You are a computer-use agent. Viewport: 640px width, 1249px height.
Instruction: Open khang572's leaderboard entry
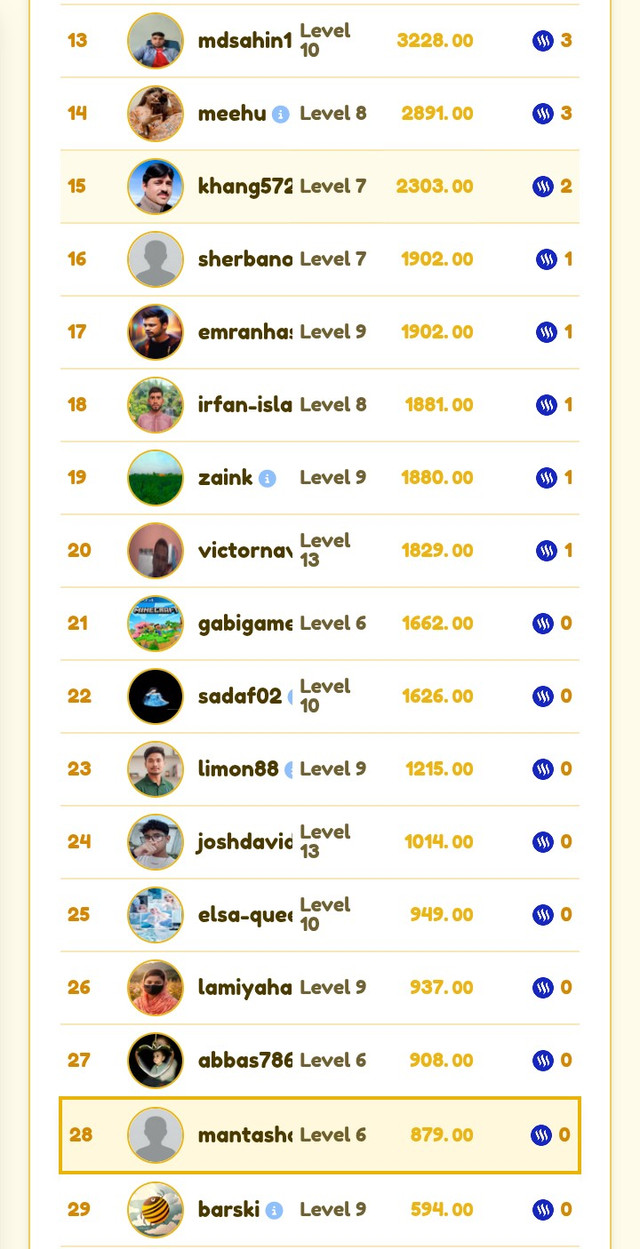(320, 186)
